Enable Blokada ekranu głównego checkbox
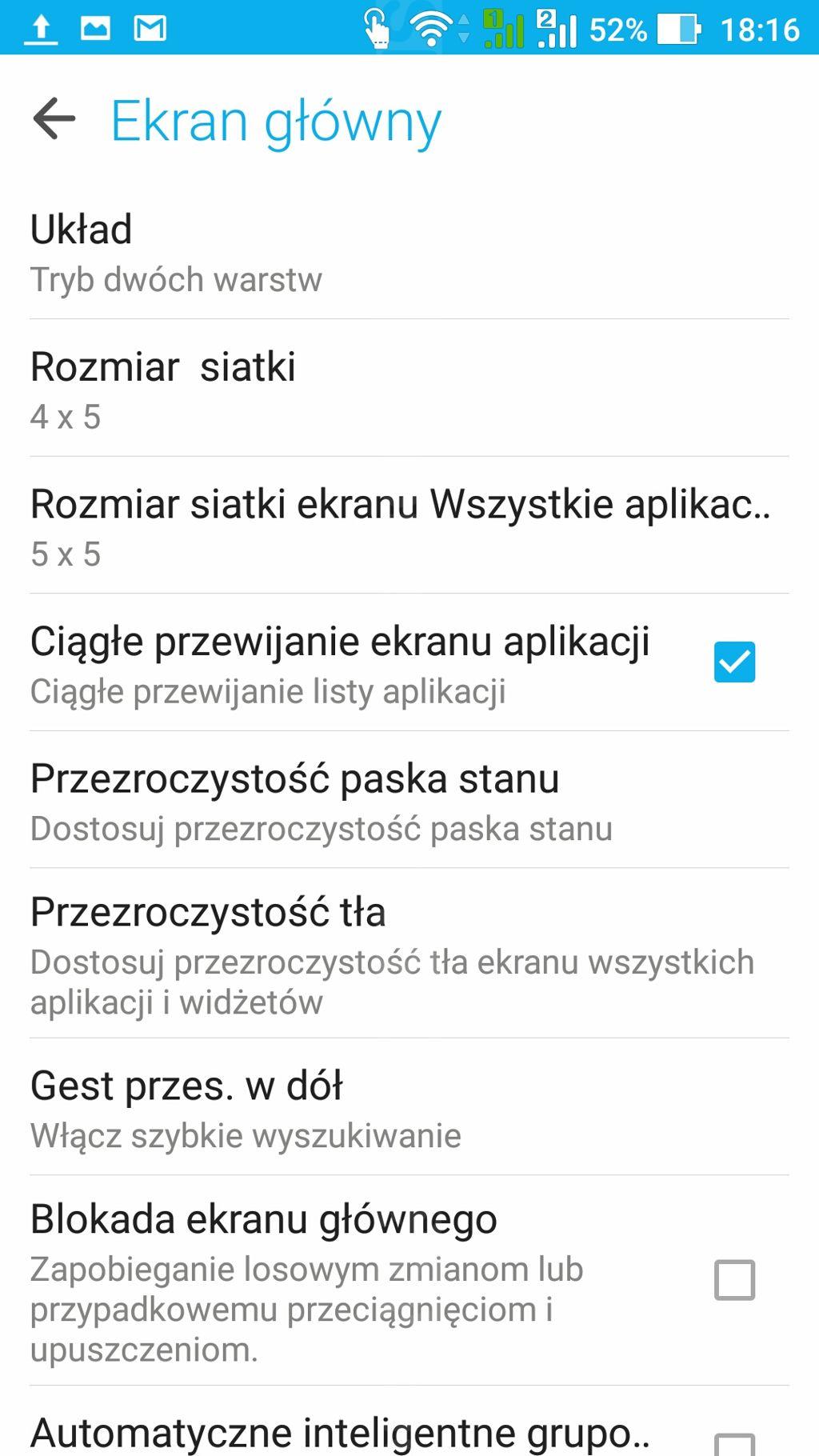The height and width of the screenshot is (1456, 819). [x=734, y=1280]
